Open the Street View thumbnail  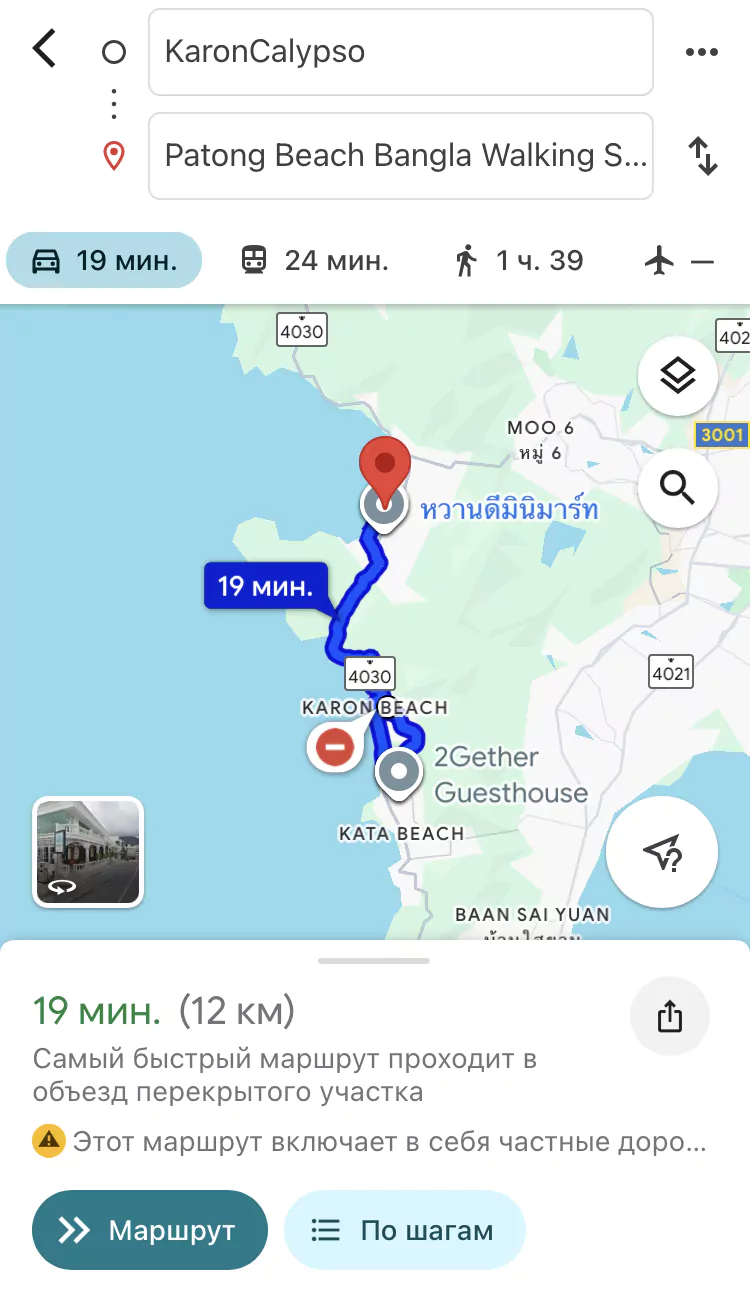(88, 852)
